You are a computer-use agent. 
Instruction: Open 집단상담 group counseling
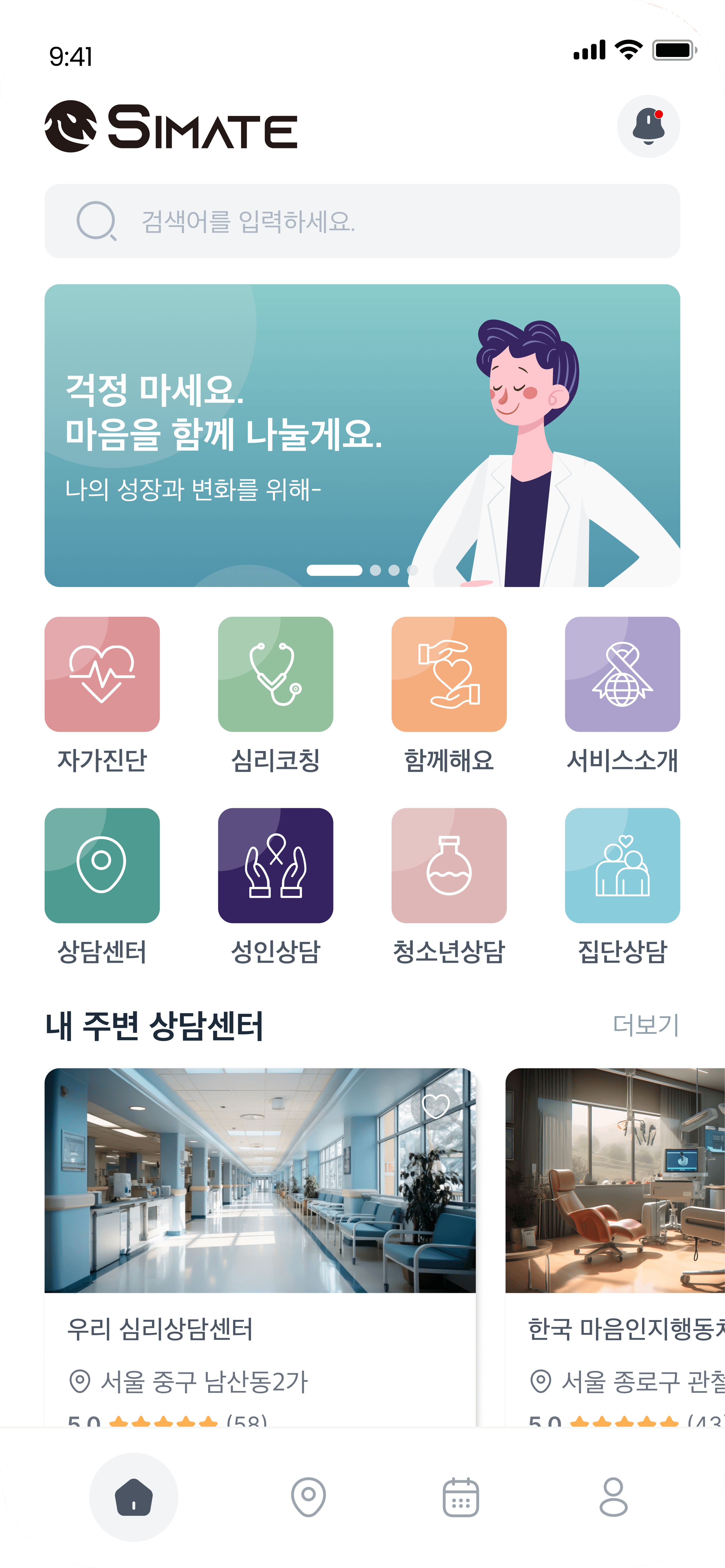pos(622,865)
